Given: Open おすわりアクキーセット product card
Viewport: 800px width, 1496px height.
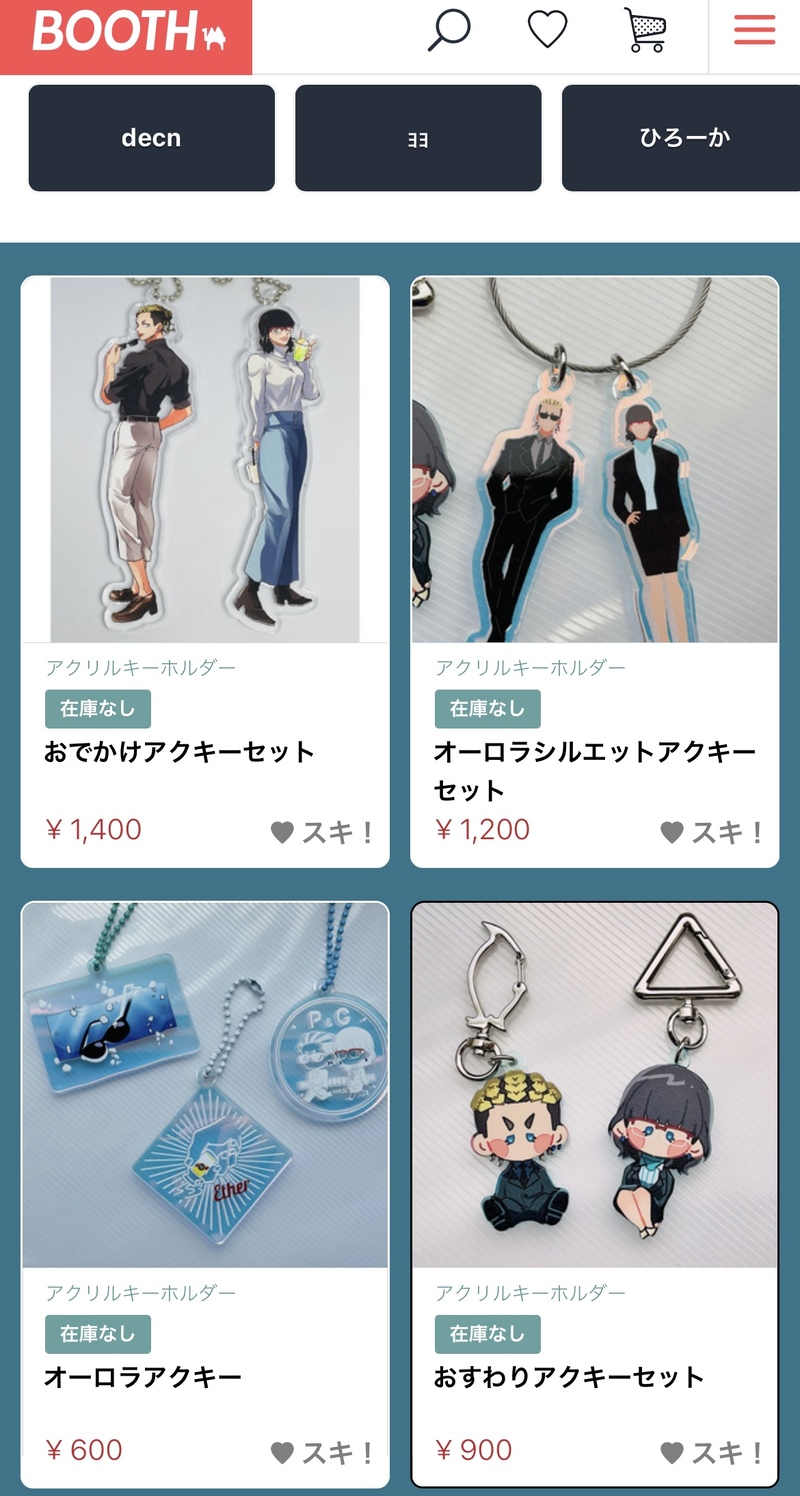Looking at the screenshot, I should (595, 1085).
